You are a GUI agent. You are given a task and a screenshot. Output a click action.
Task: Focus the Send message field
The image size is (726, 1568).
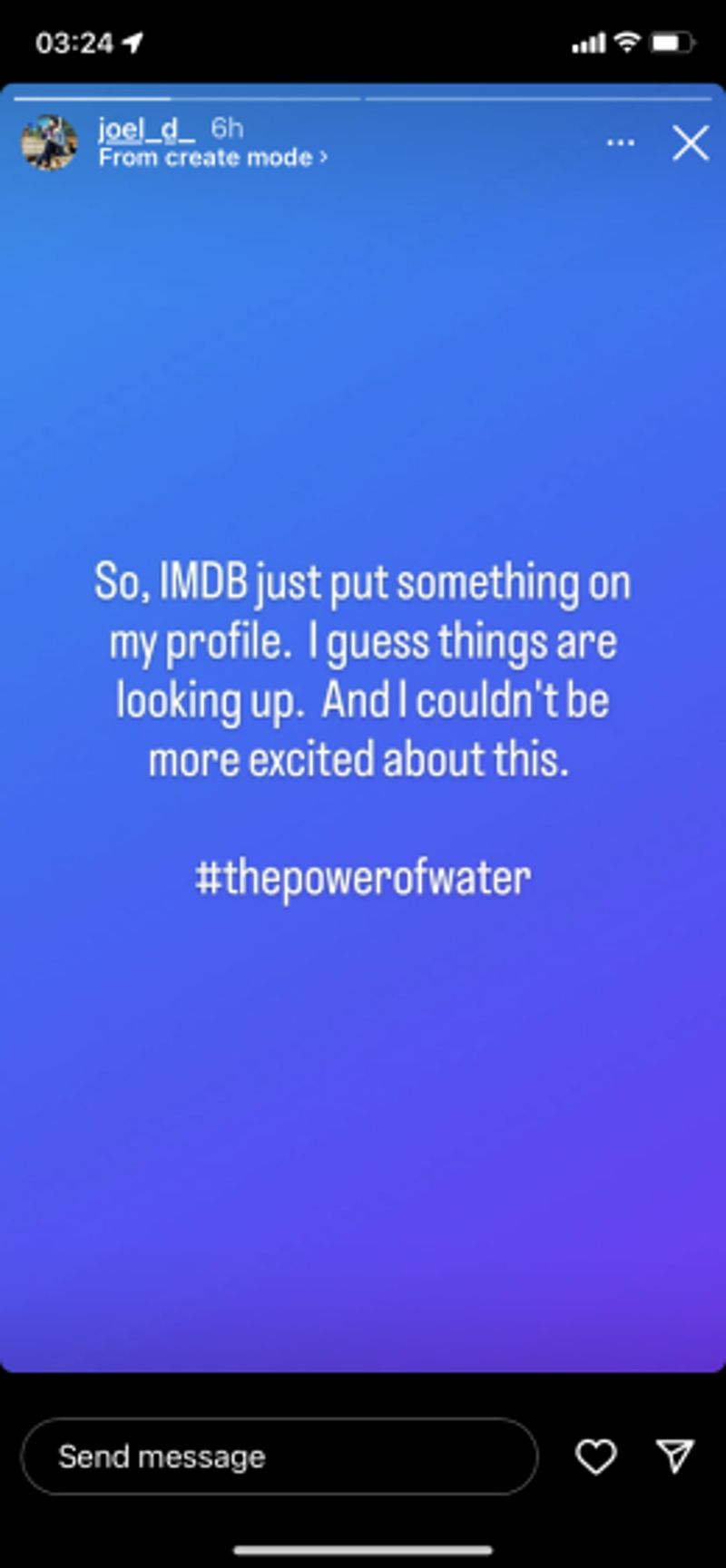pyautogui.click(x=279, y=1456)
